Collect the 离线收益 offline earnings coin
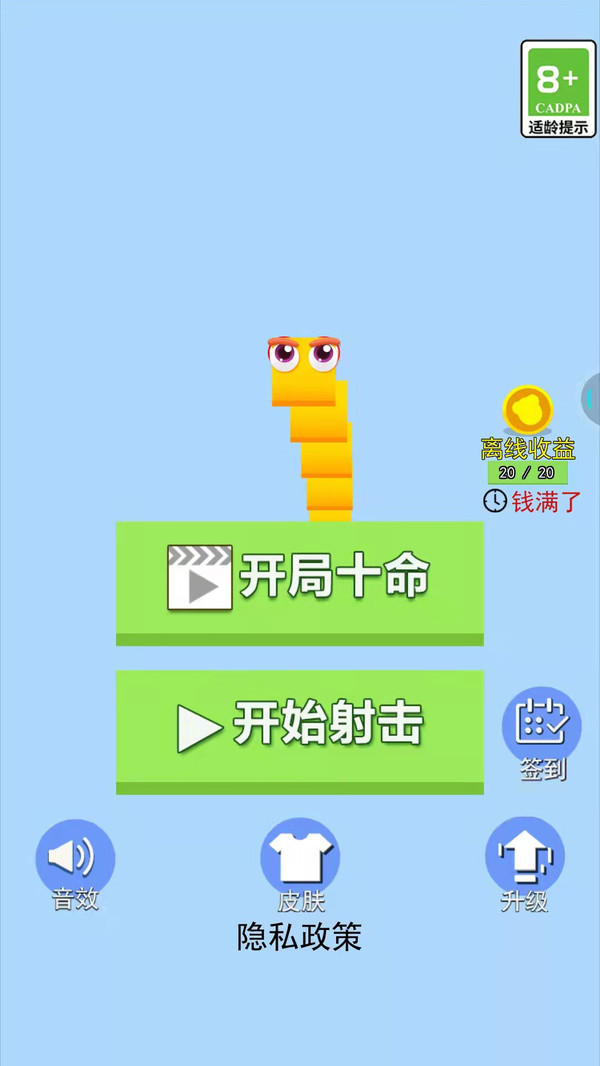This screenshot has width=600, height=1066. 527,409
